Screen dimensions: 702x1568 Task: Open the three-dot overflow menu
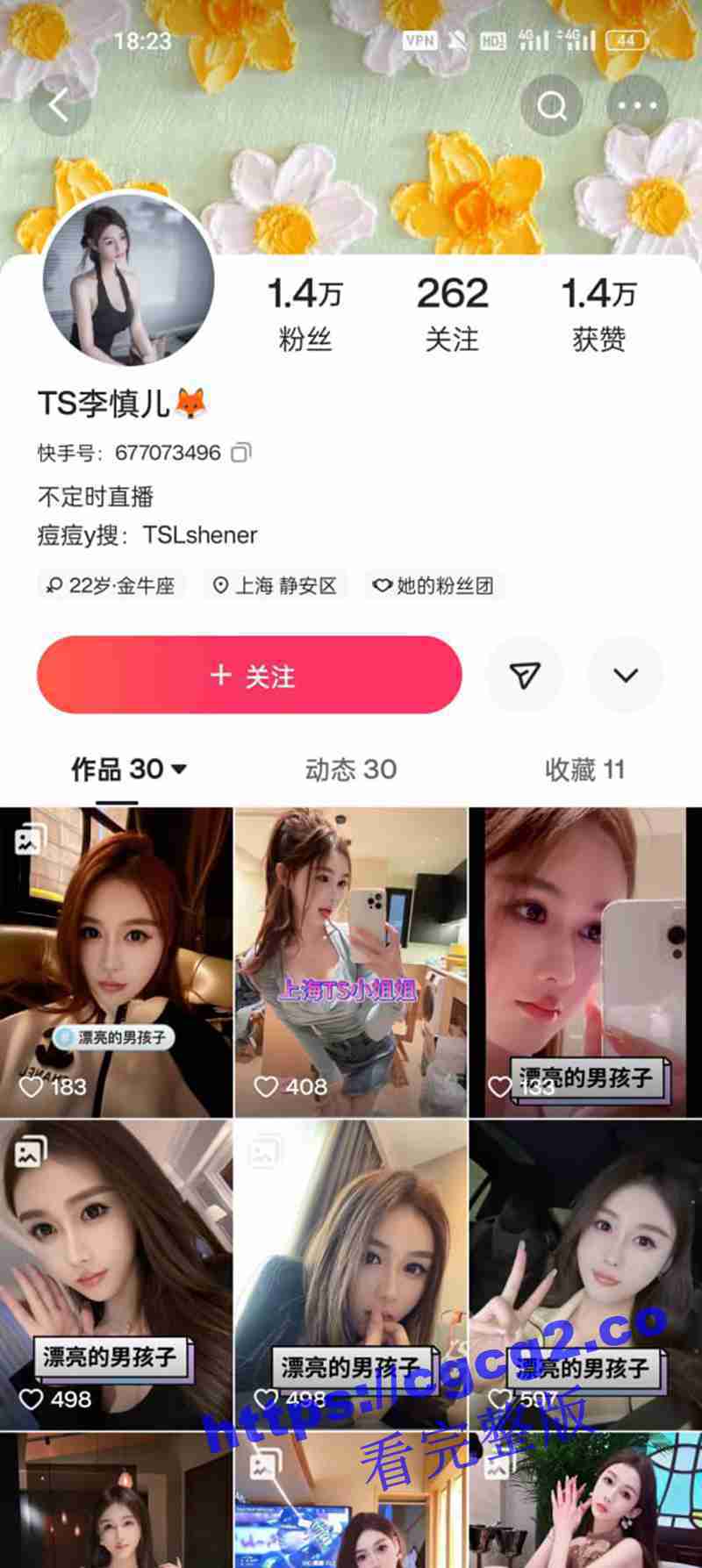click(637, 106)
